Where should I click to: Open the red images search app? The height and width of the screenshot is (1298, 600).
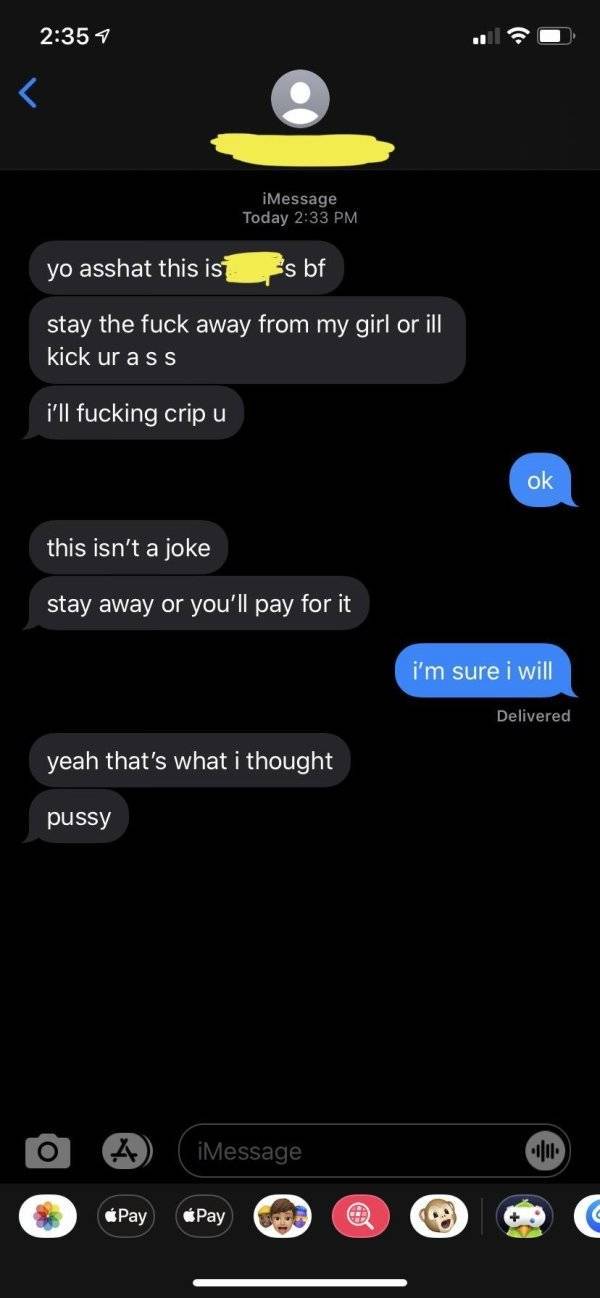pos(361,1216)
